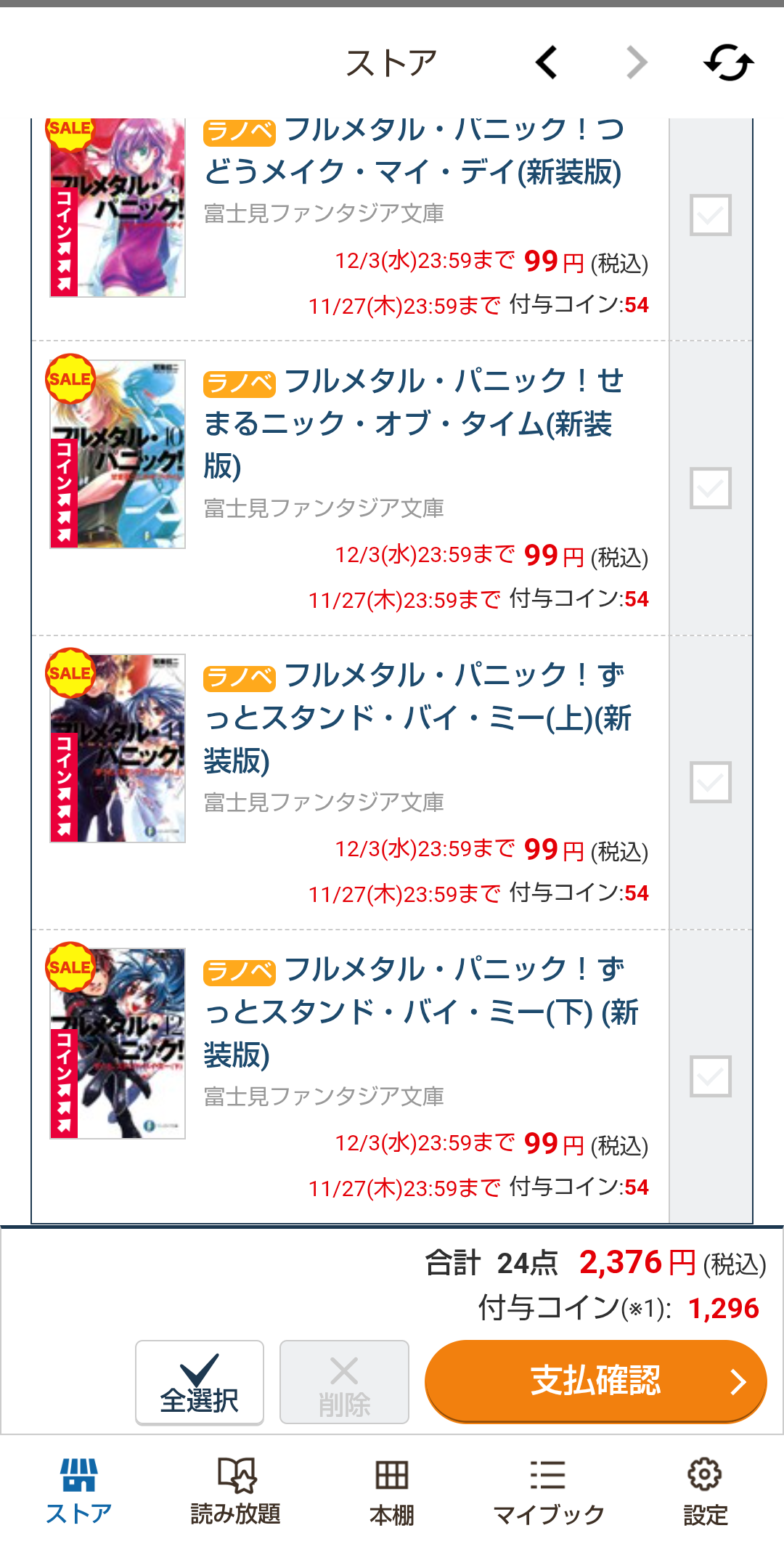Open the 設定 settings tab
This screenshot has height=1544, width=784.
[705, 1491]
